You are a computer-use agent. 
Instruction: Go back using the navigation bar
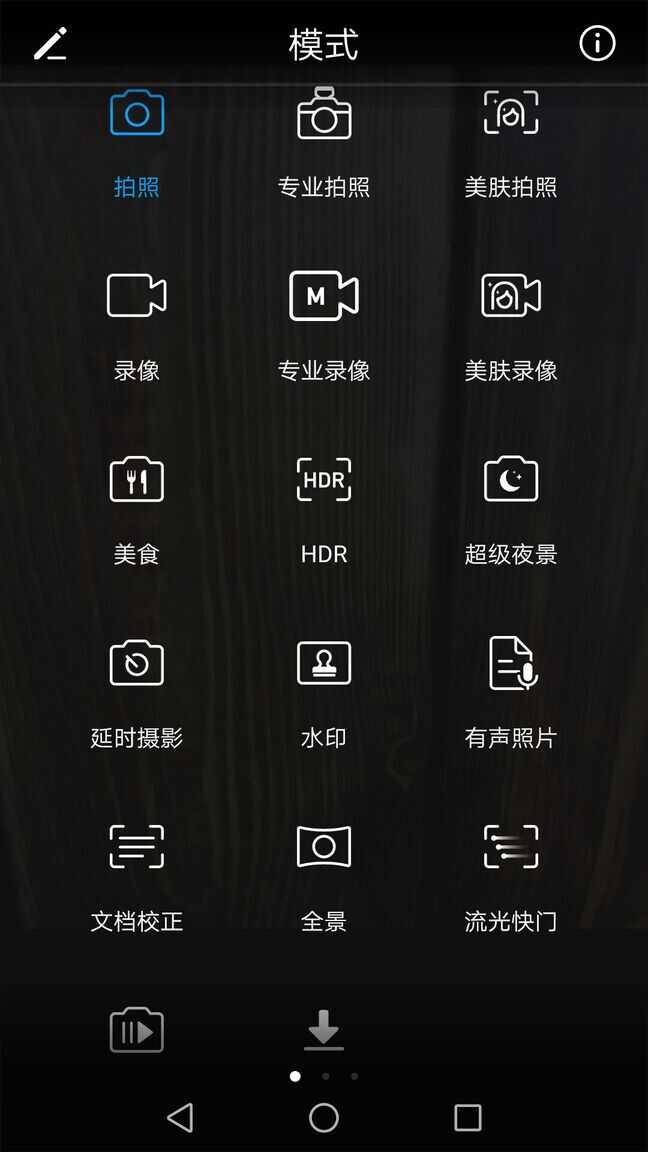(x=180, y=1117)
